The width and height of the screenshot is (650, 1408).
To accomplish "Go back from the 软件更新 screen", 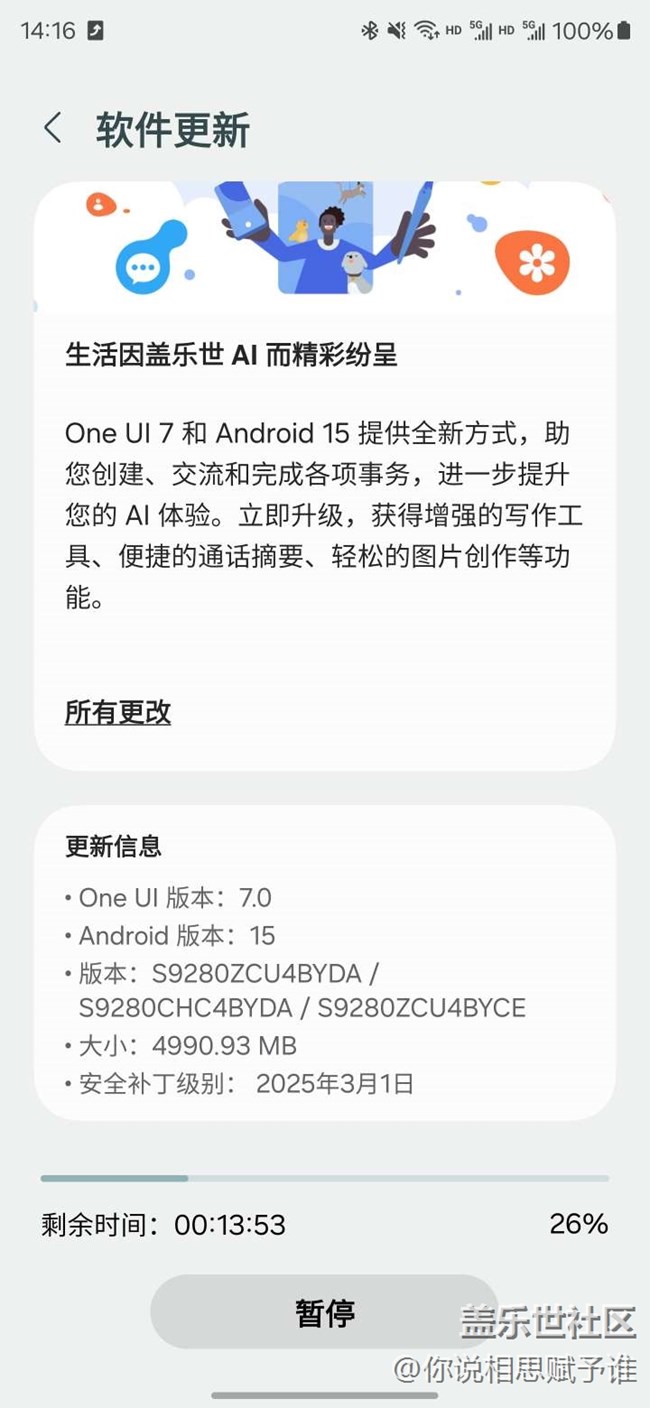I will point(53,129).
